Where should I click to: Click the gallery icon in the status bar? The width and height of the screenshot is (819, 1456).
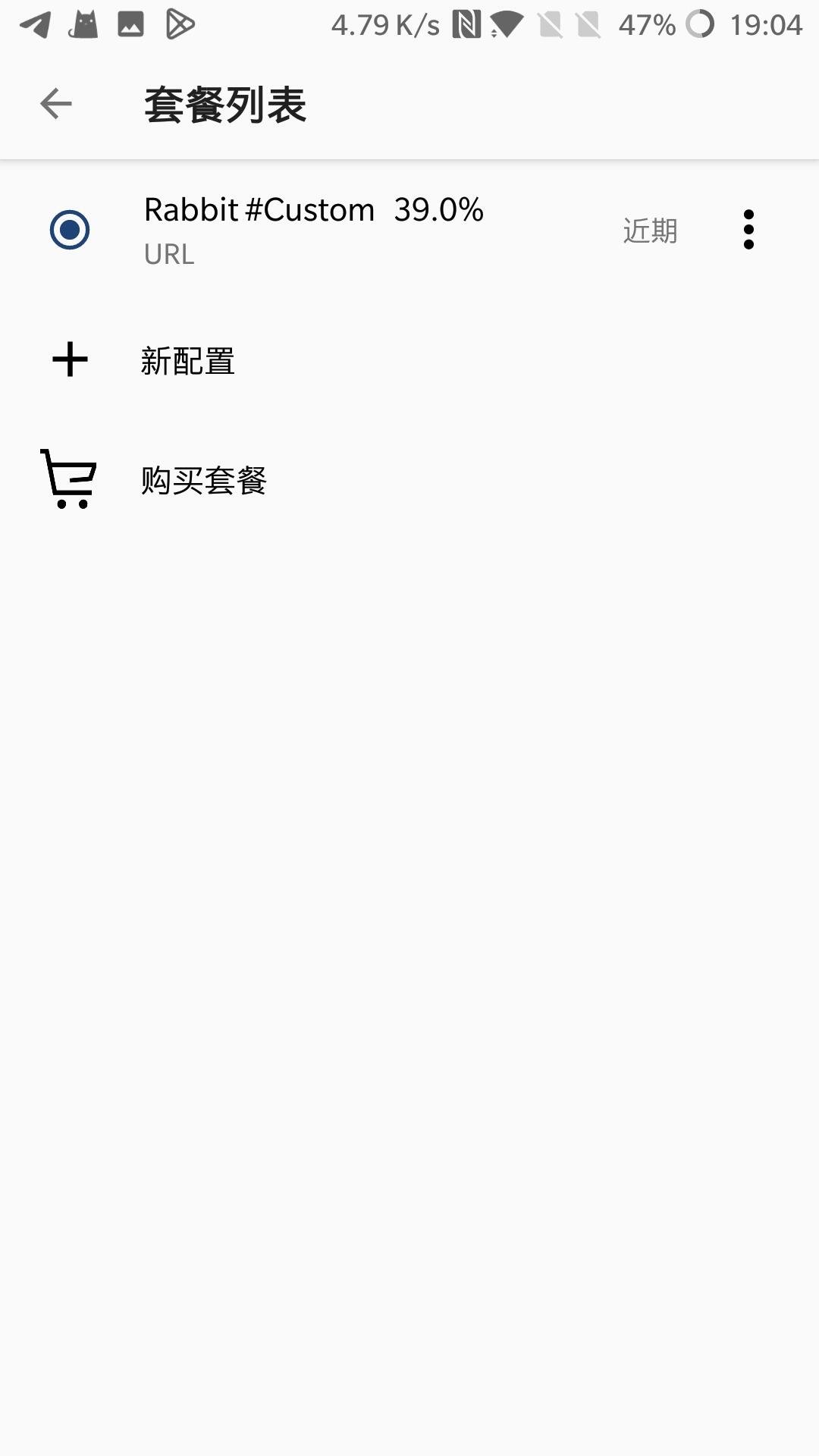tap(129, 23)
